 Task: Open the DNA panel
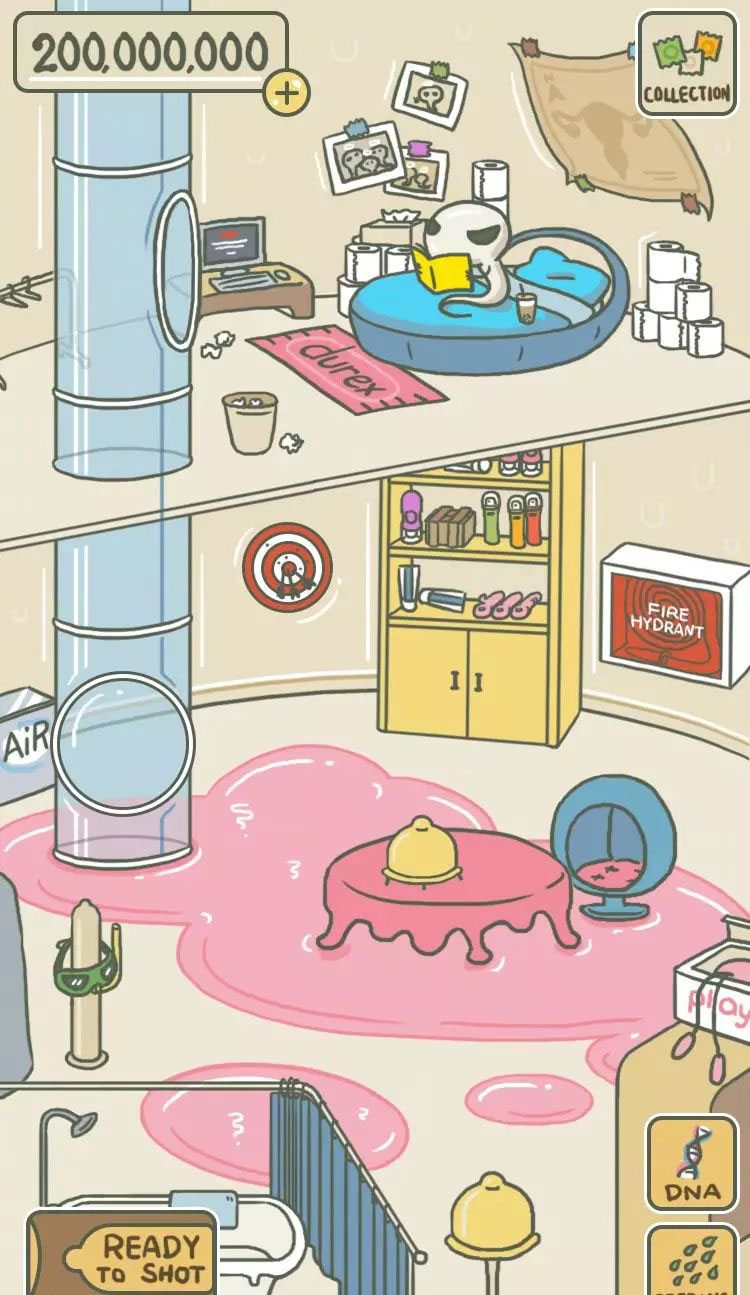point(691,1163)
